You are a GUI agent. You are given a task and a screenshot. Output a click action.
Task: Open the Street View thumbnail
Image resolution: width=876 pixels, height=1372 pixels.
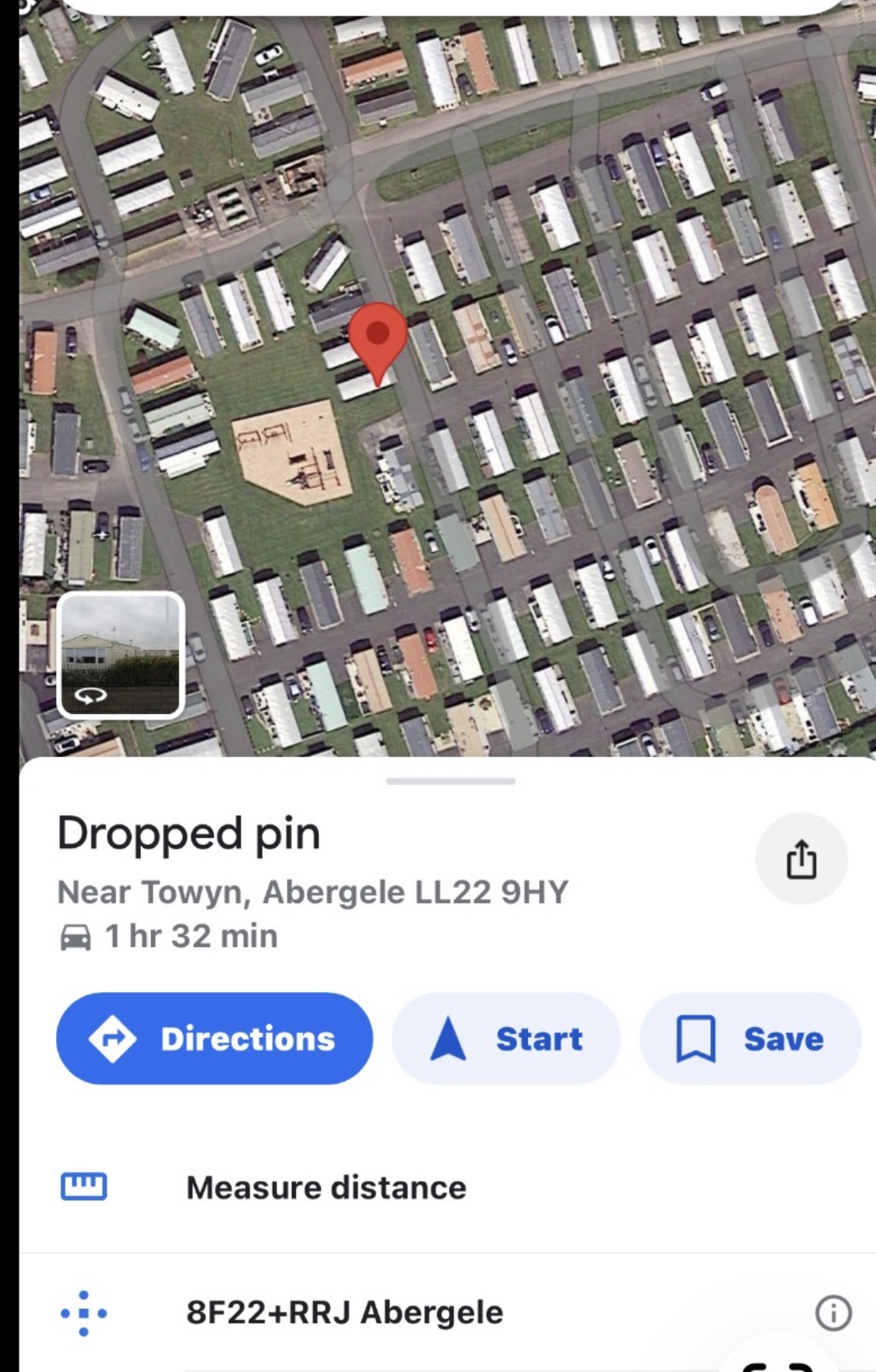point(121,654)
